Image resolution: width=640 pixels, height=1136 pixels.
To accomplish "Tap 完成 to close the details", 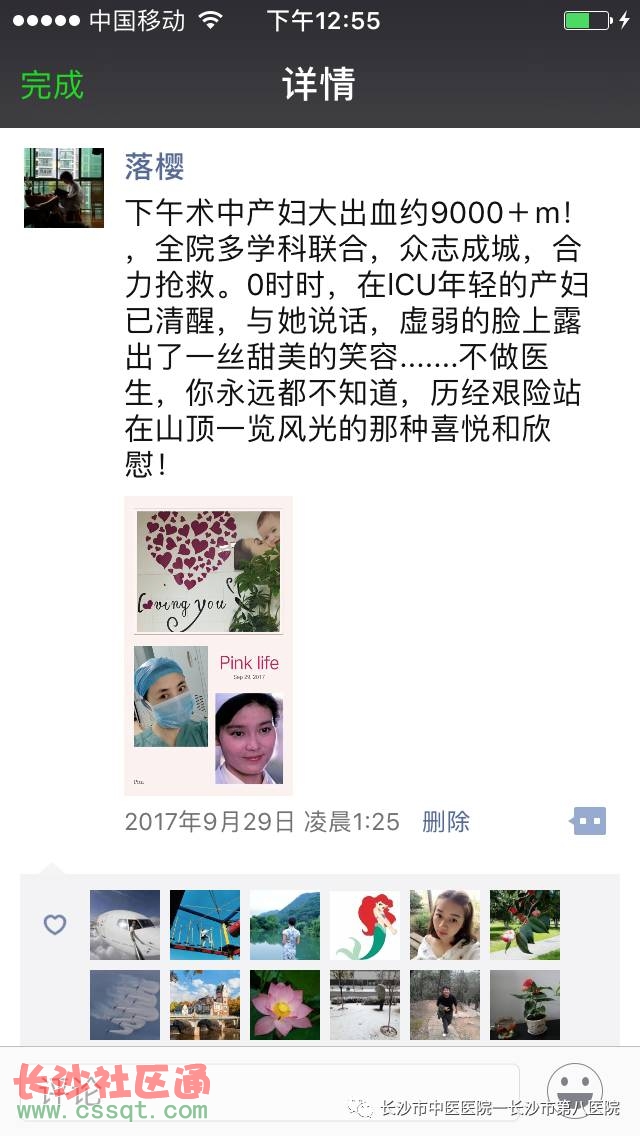I will click(52, 85).
